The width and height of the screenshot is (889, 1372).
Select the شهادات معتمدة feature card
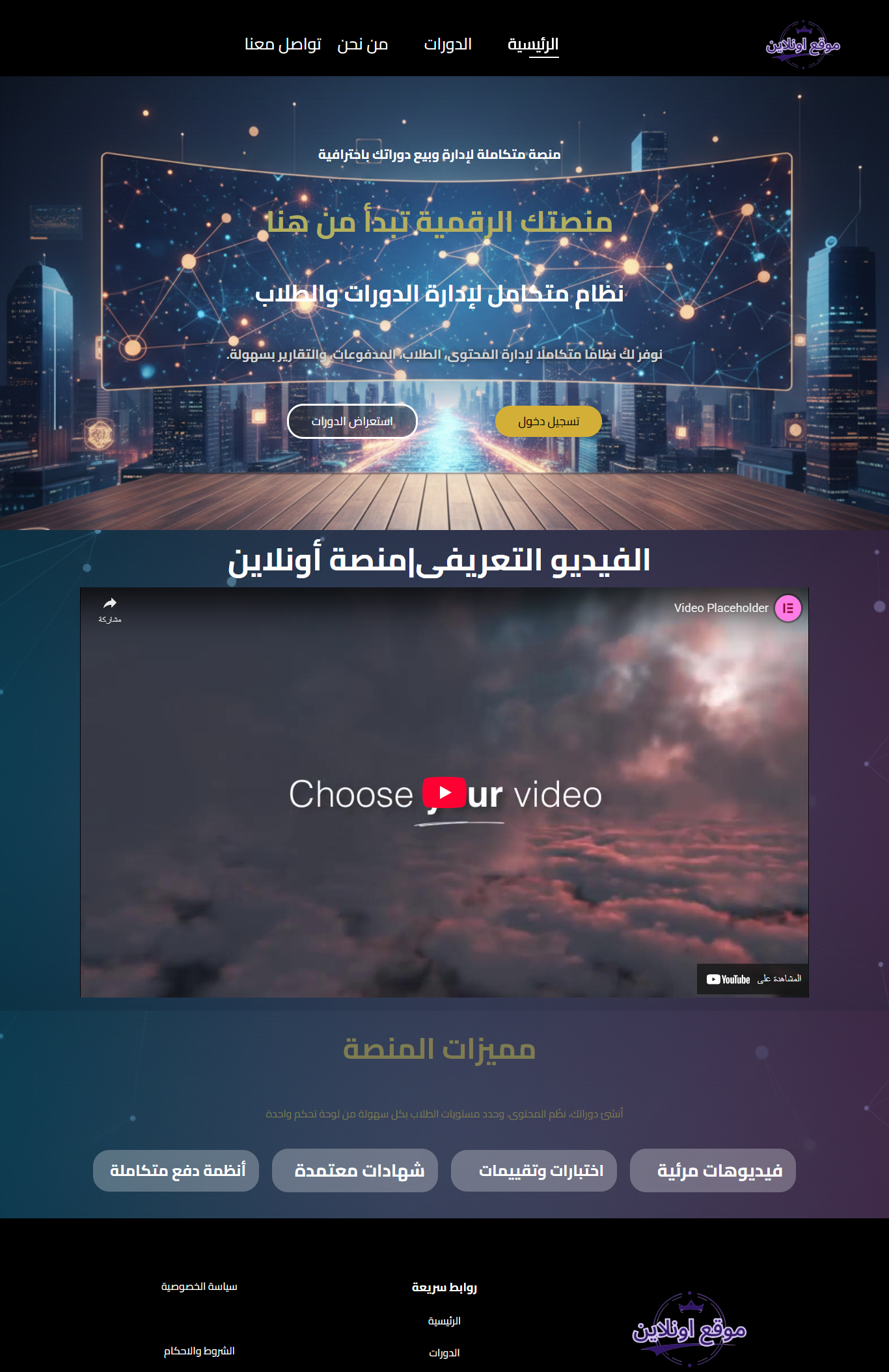pyautogui.click(x=355, y=1171)
